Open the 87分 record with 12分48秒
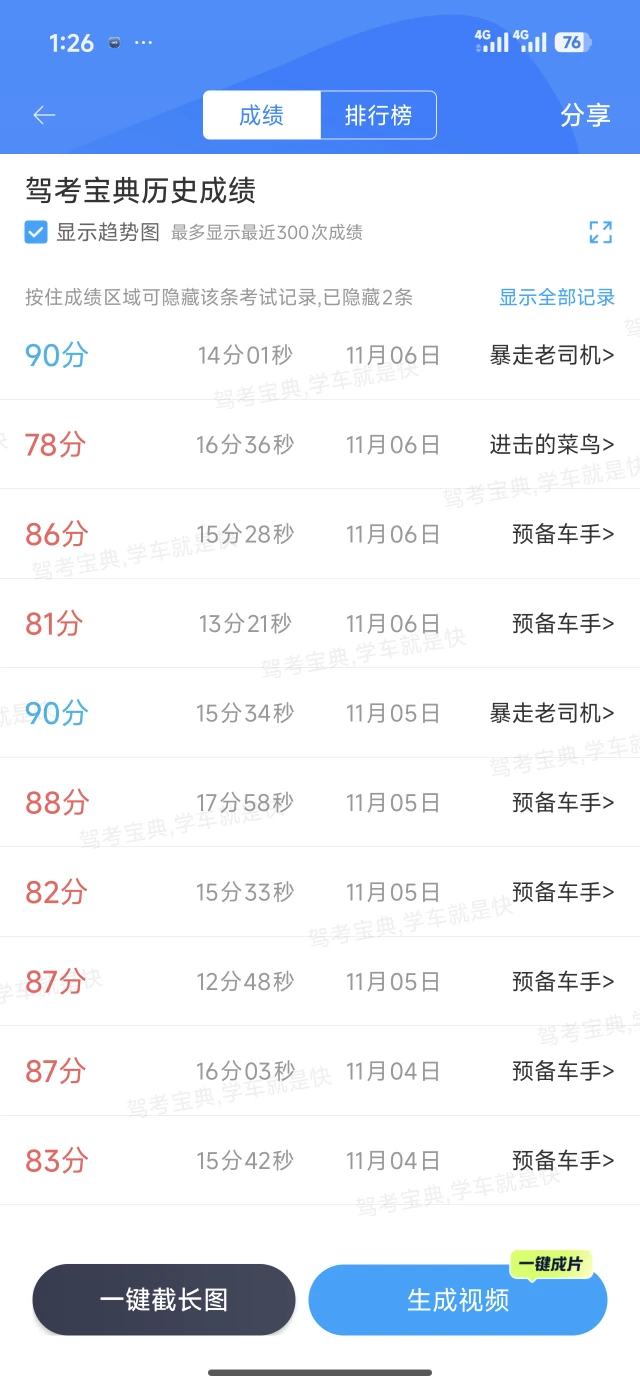This screenshot has height=1386, width=640. (320, 982)
